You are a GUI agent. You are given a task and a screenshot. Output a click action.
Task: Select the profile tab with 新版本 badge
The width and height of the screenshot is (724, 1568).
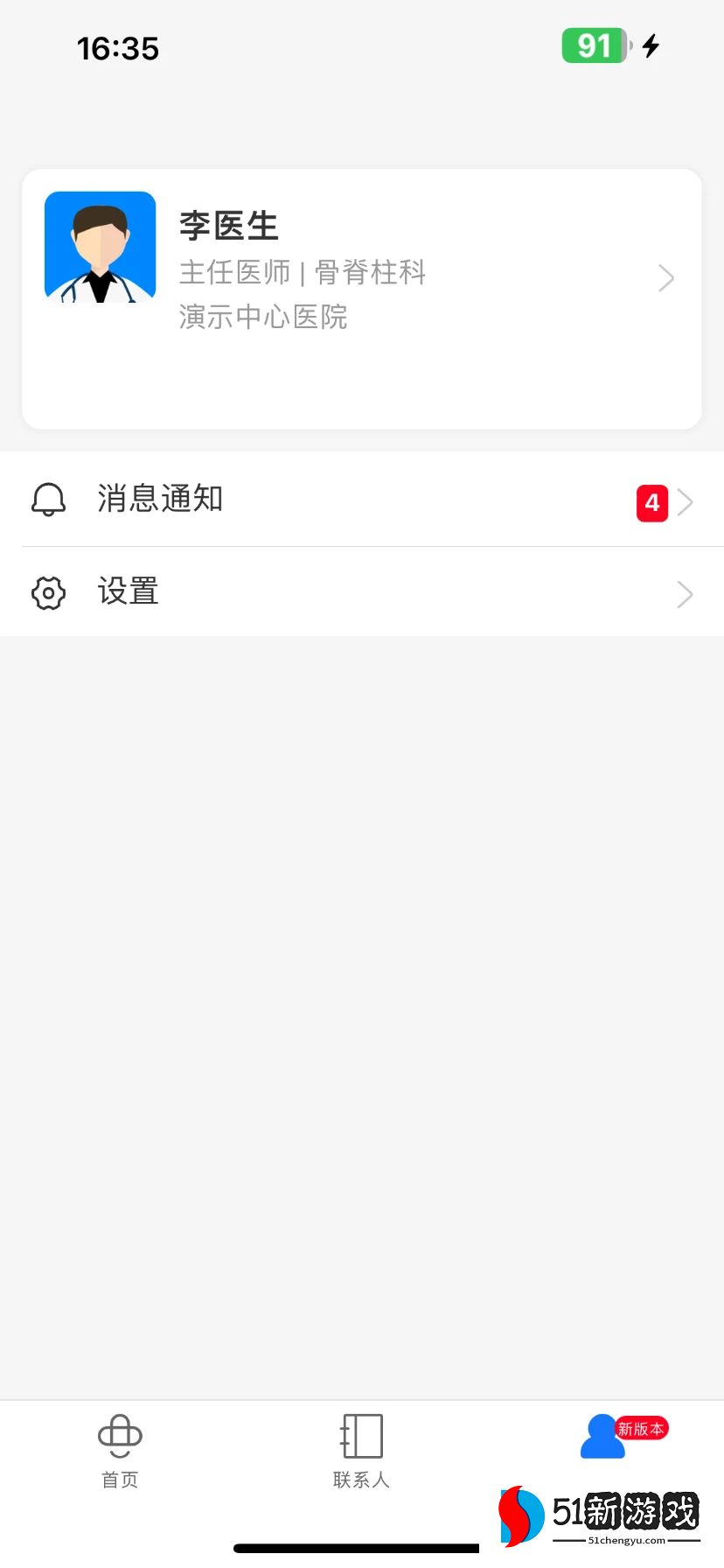(604, 1438)
